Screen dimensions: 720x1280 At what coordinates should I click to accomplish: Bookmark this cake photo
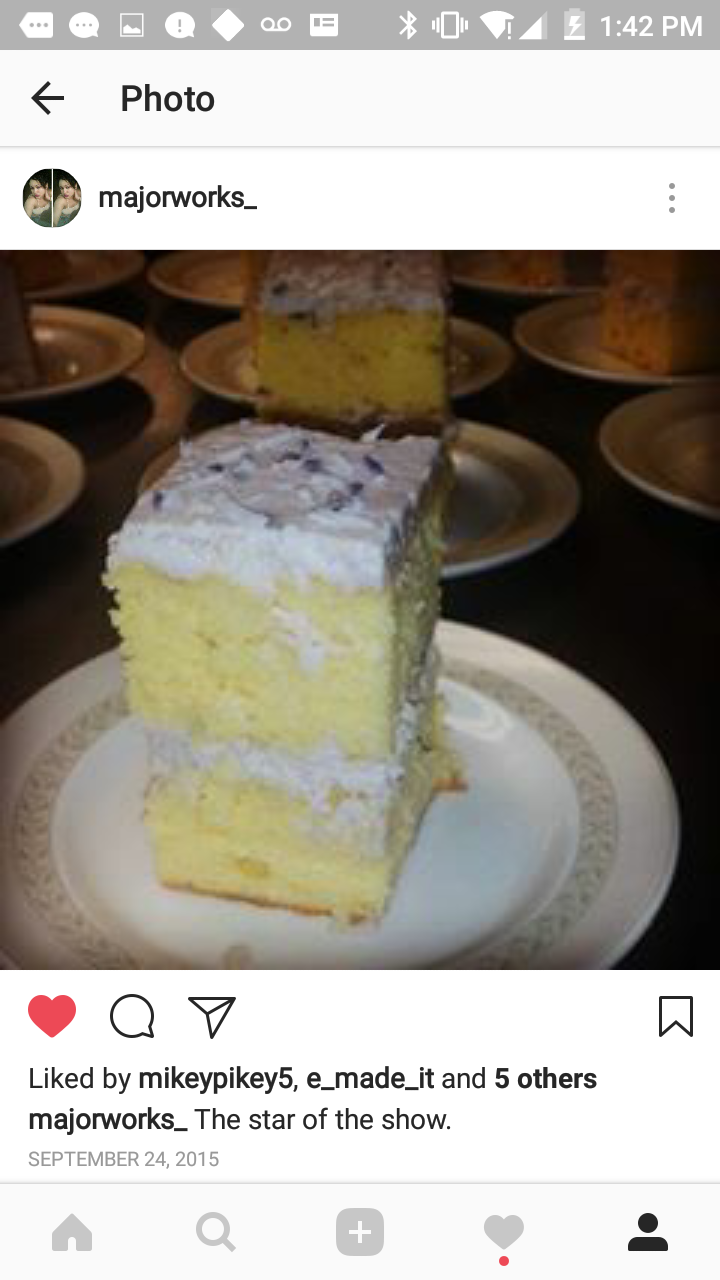point(676,1016)
